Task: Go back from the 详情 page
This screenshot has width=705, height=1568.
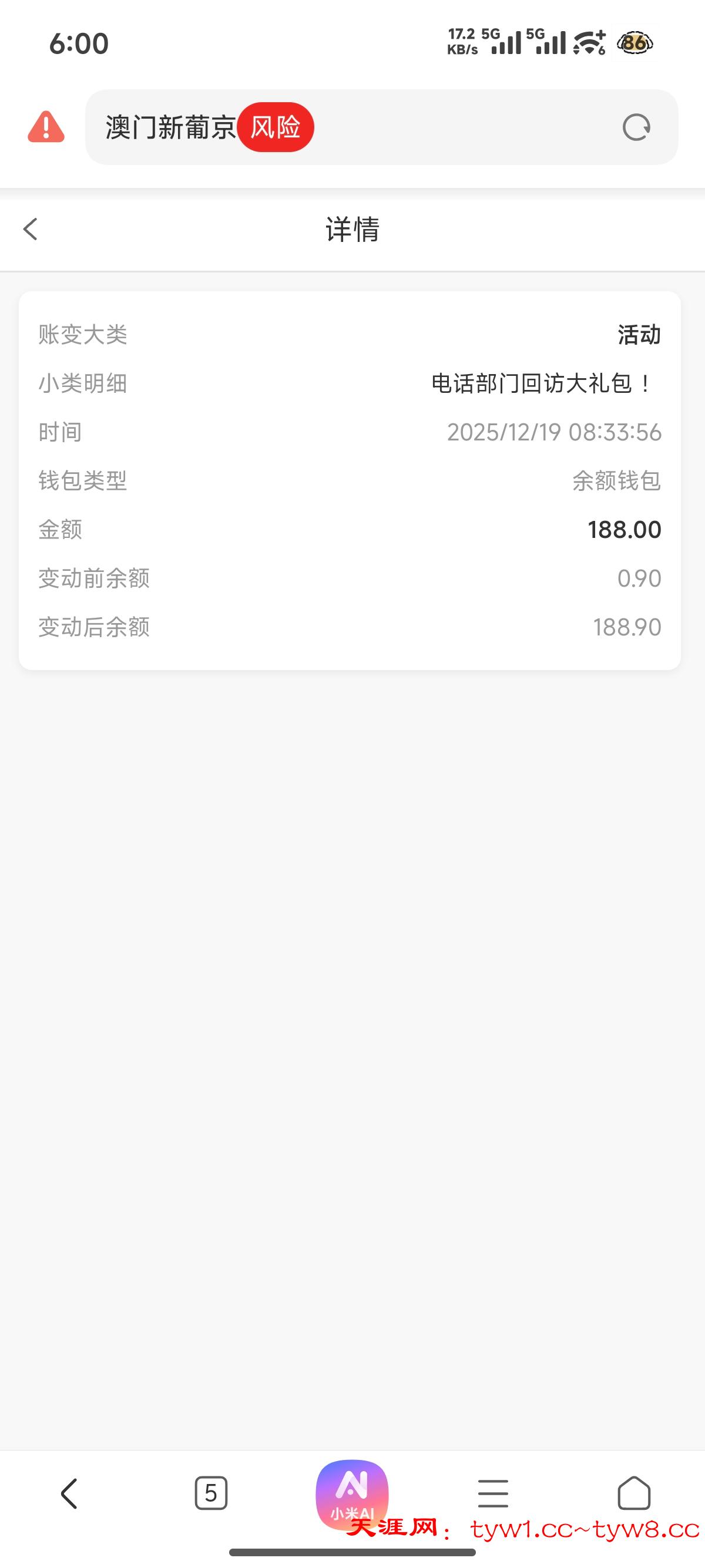Action: [31, 230]
